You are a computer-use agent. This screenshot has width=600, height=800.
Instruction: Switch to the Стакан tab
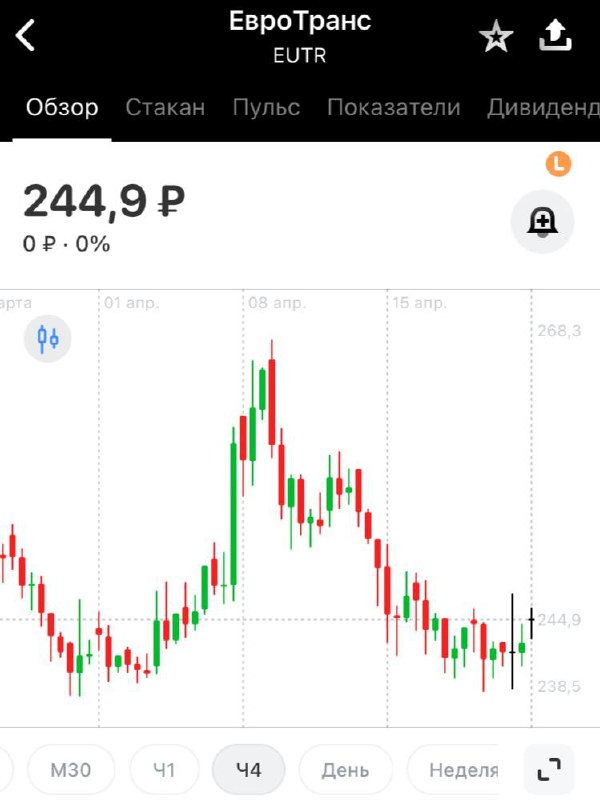[165, 108]
